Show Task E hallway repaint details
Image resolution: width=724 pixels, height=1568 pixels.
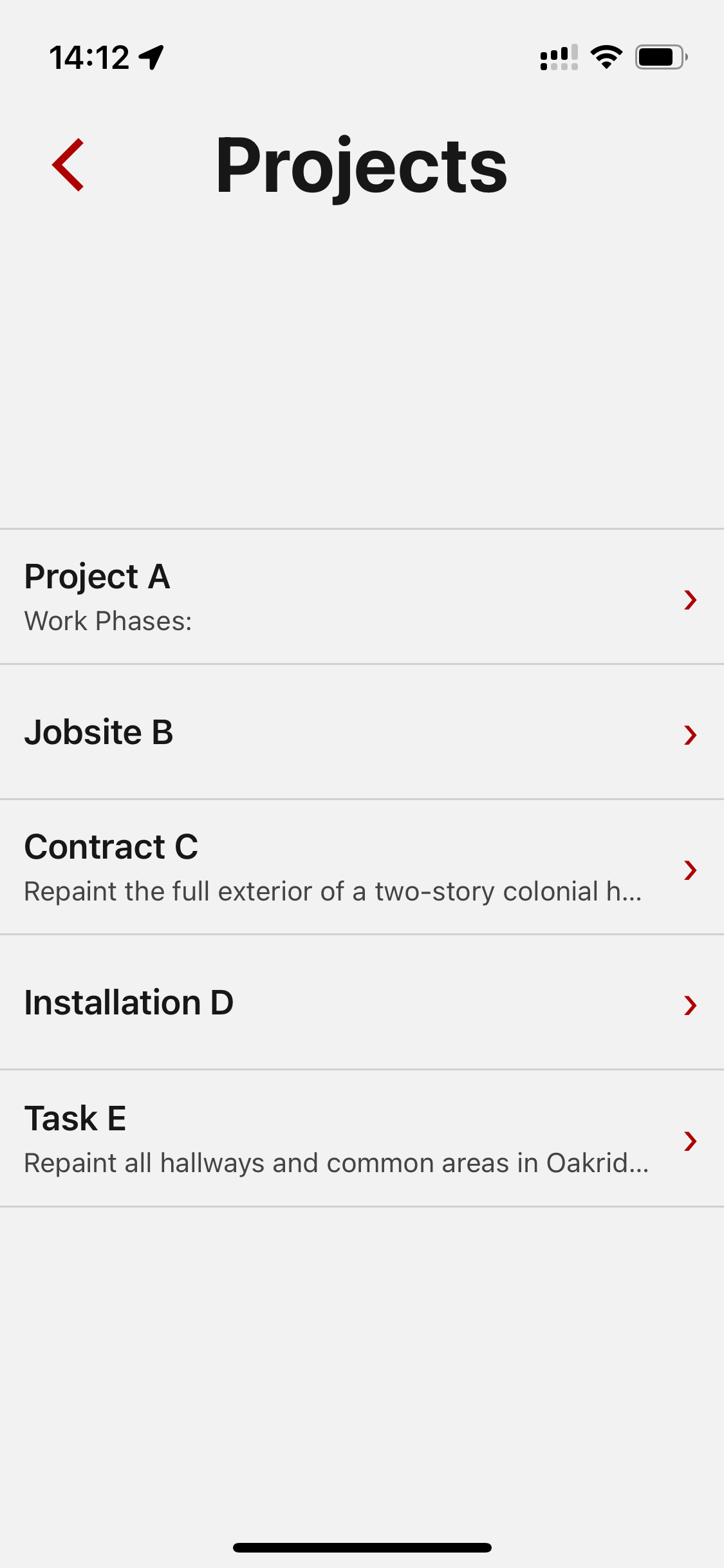point(360,1139)
